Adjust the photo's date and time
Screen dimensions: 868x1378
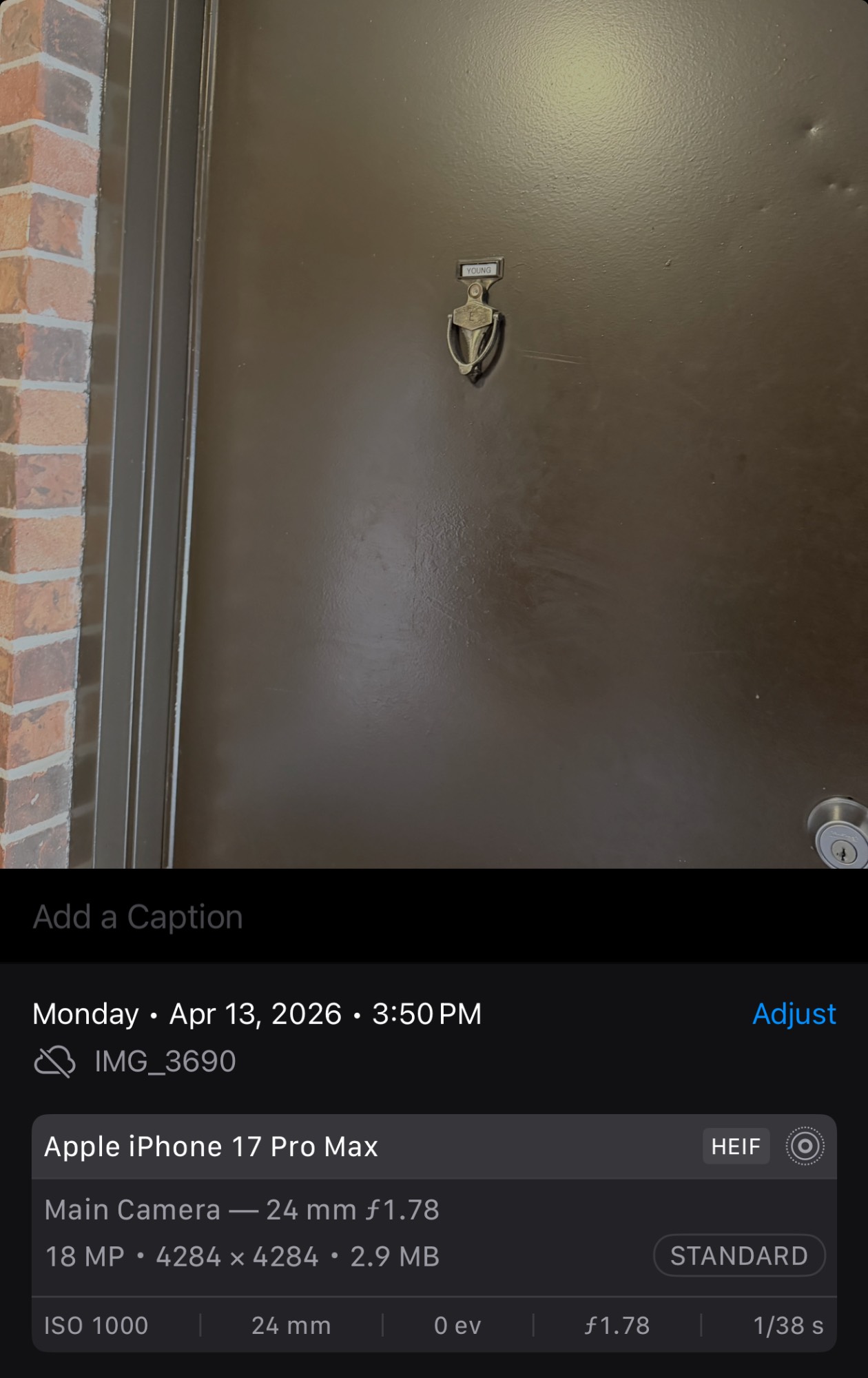coord(794,1014)
